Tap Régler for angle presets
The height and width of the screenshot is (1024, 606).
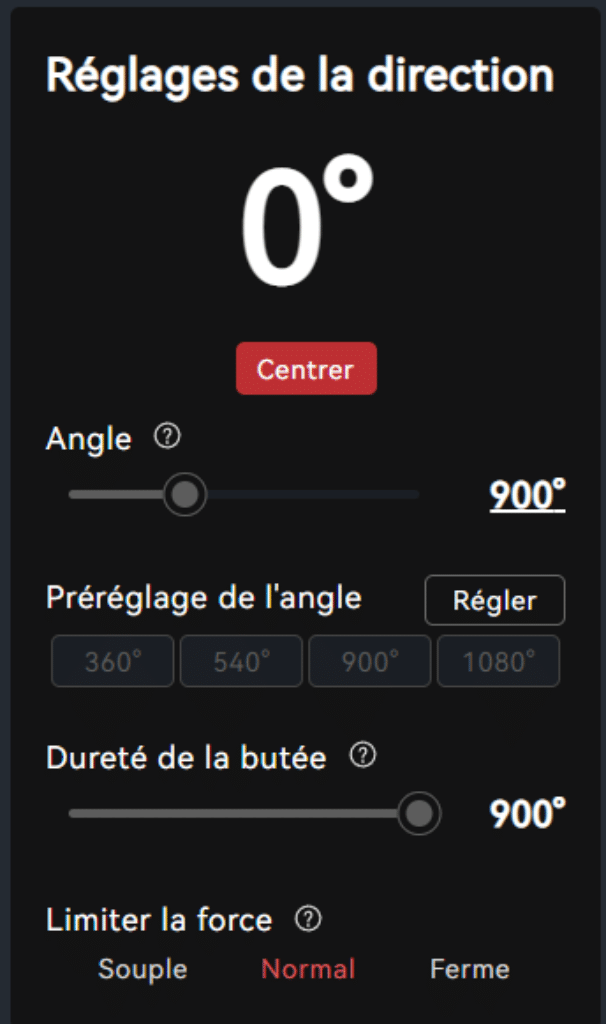click(x=495, y=600)
